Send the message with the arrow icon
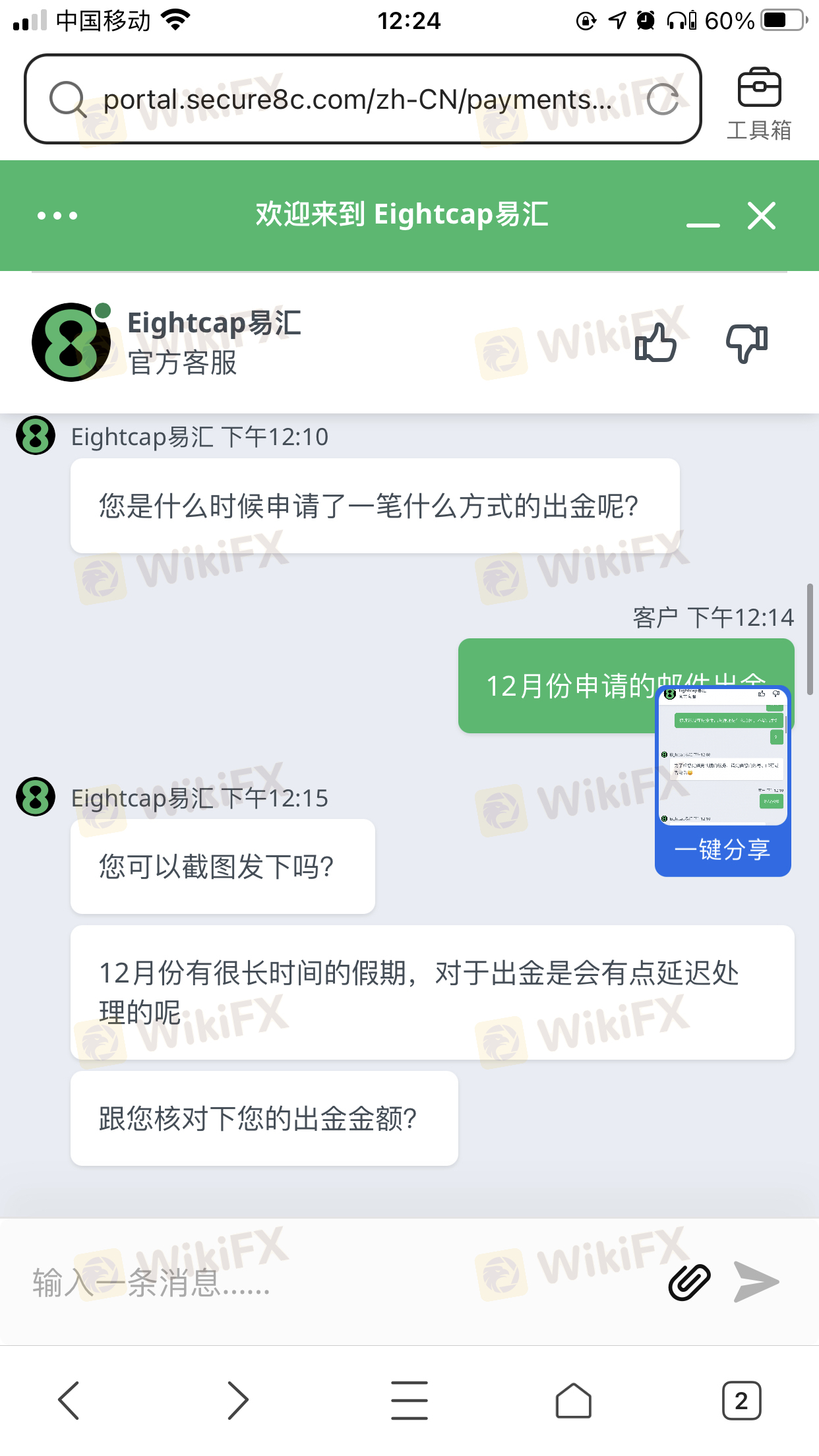This screenshot has width=819, height=1456. [756, 1282]
